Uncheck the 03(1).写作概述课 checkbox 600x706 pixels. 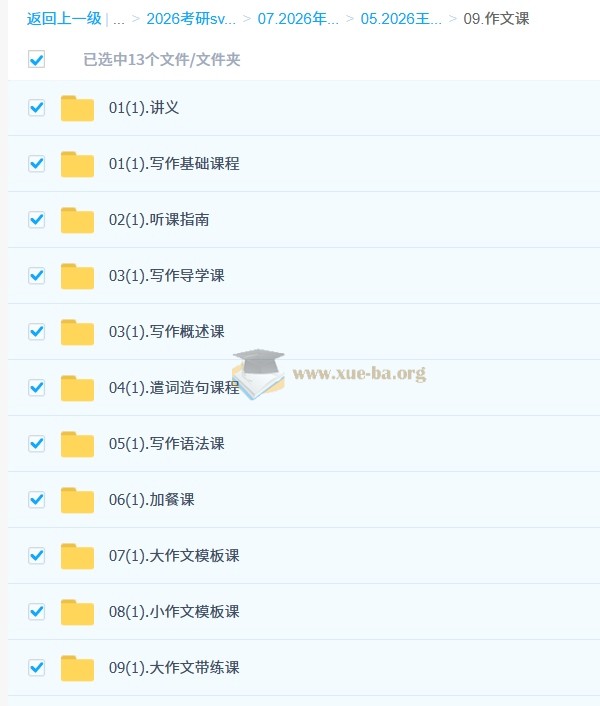pos(37,332)
